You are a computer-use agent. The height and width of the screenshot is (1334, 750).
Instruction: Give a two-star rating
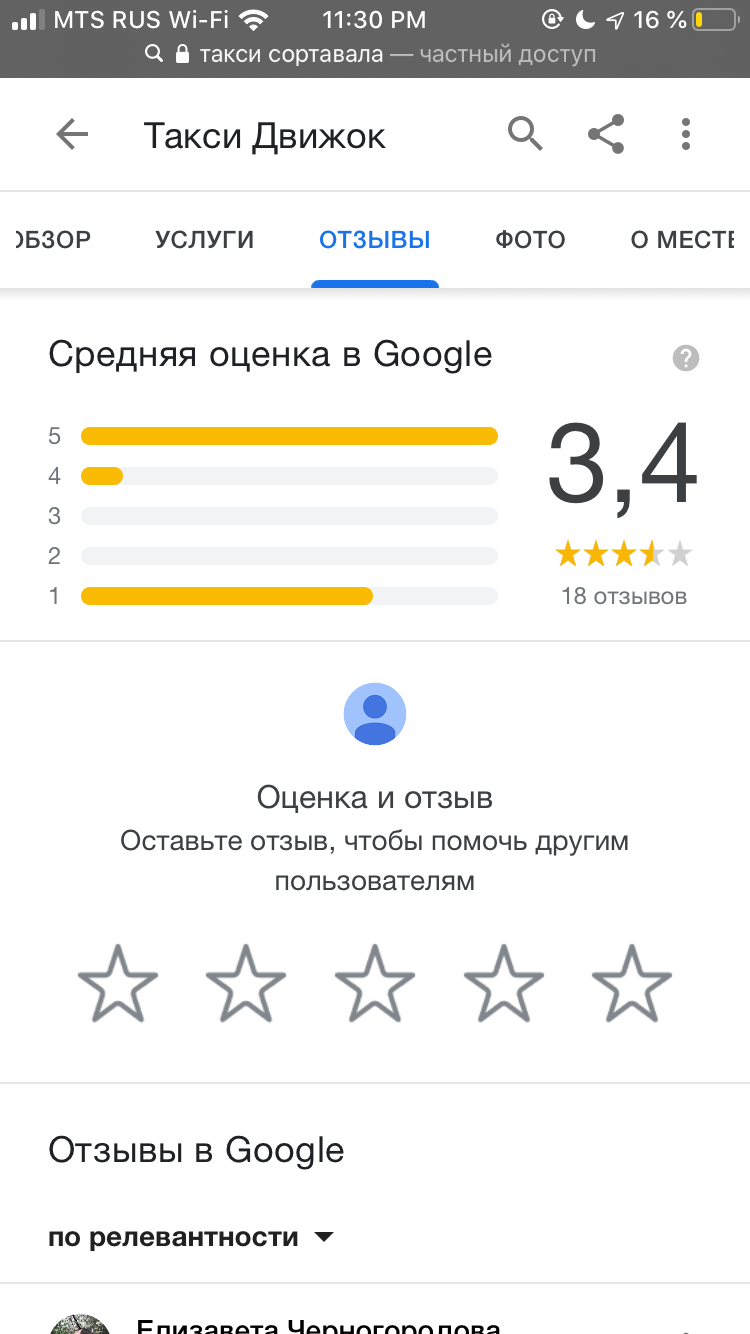[246, 982]
